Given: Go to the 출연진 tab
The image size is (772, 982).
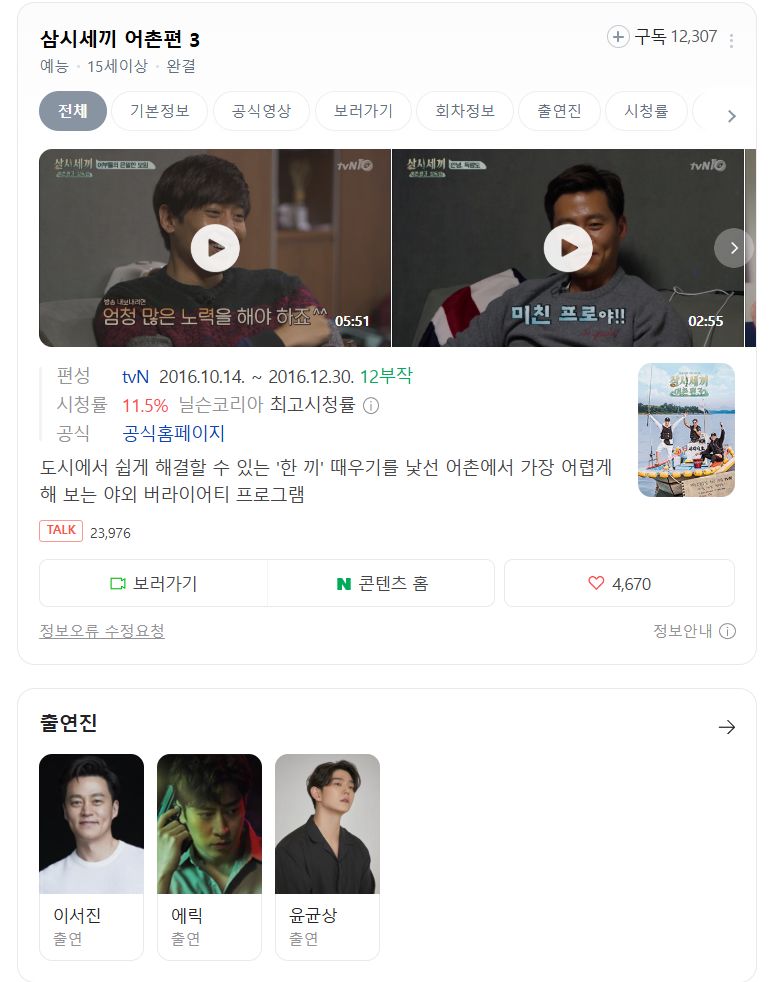Looking at the screenshot, I should [x=559, y=111].
